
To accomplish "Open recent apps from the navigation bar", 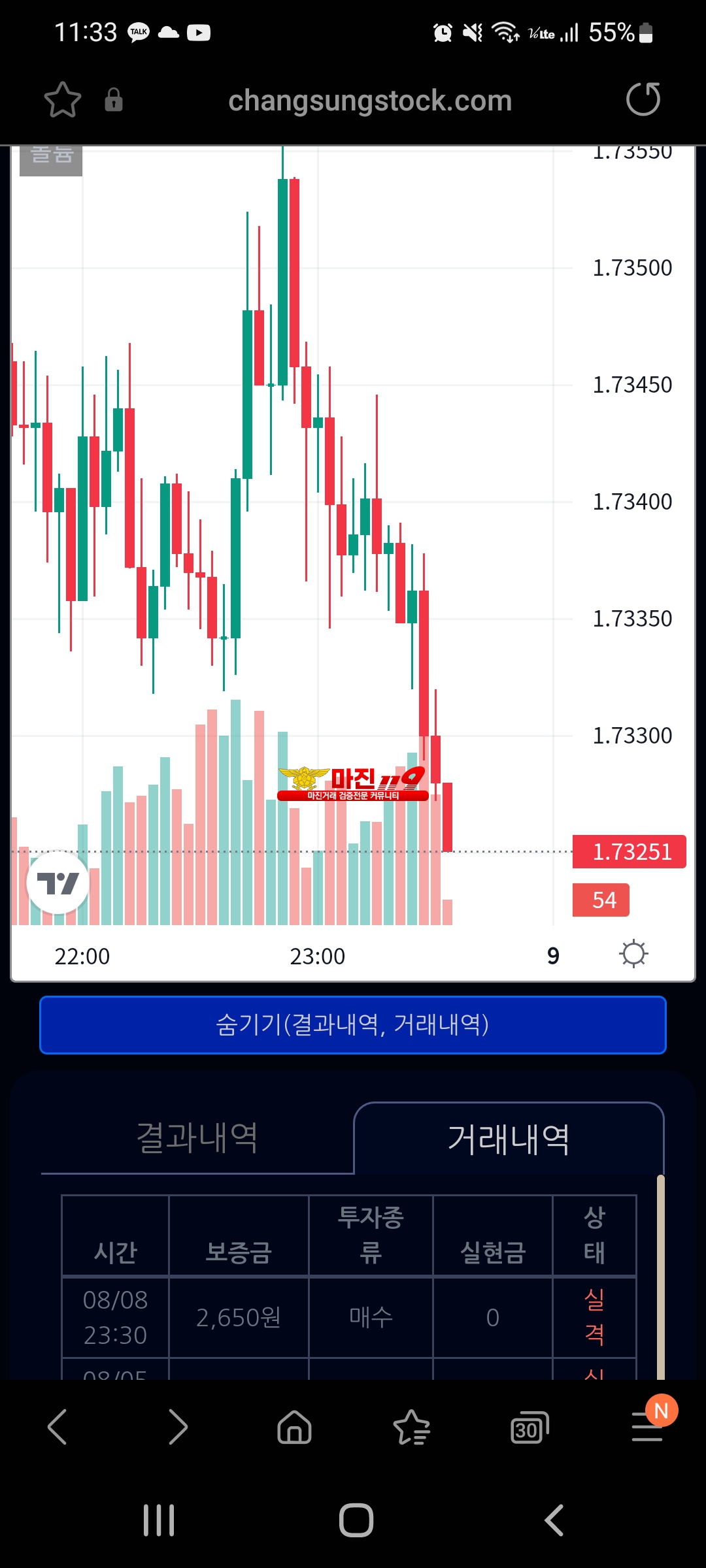I will [159, 1520].
